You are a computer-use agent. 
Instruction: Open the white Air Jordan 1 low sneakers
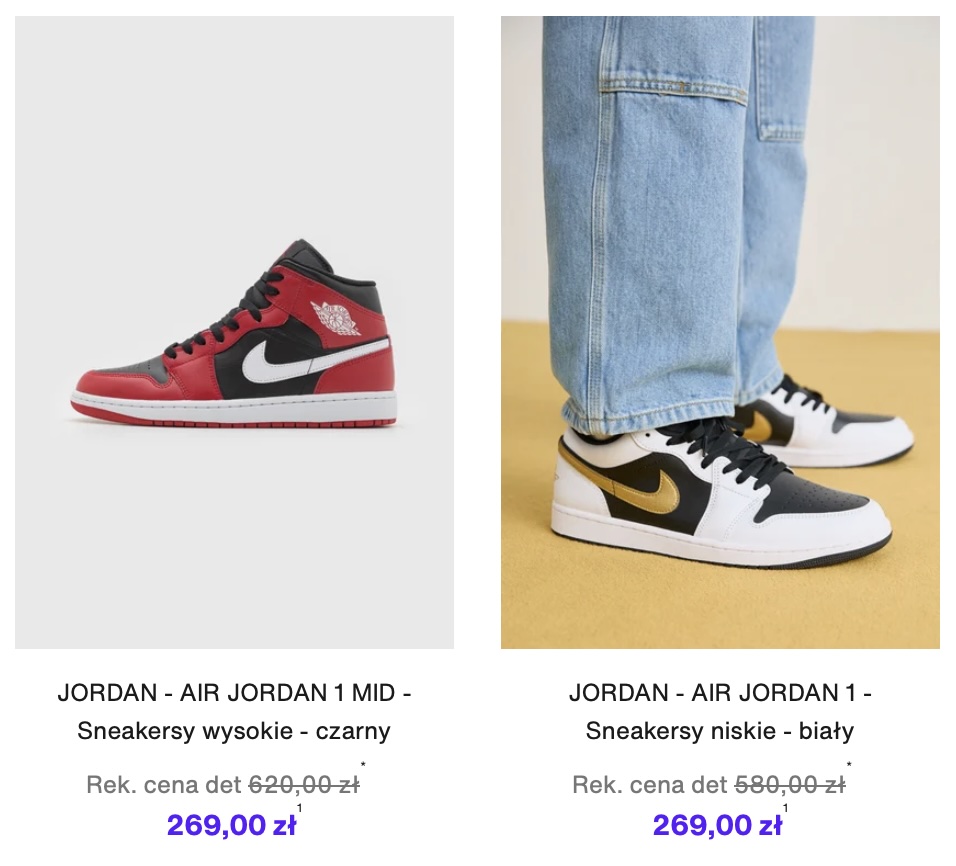point(720,333)
